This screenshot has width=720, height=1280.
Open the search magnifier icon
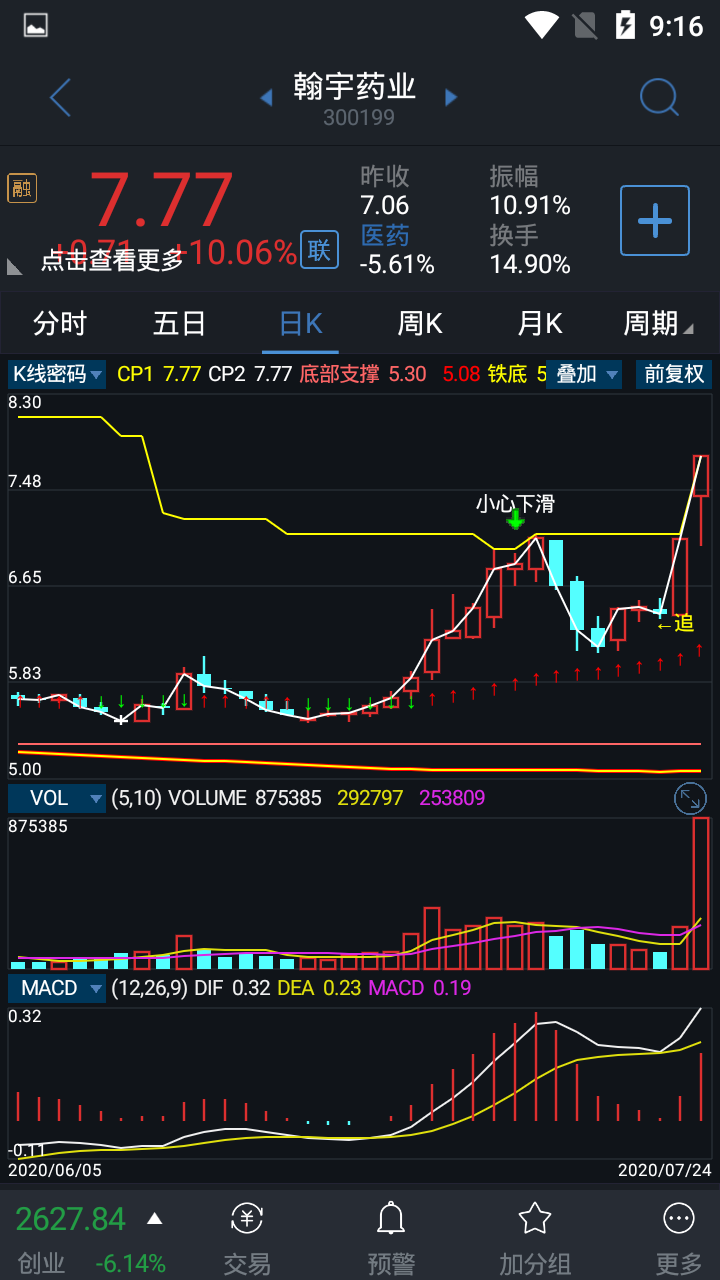659,98
